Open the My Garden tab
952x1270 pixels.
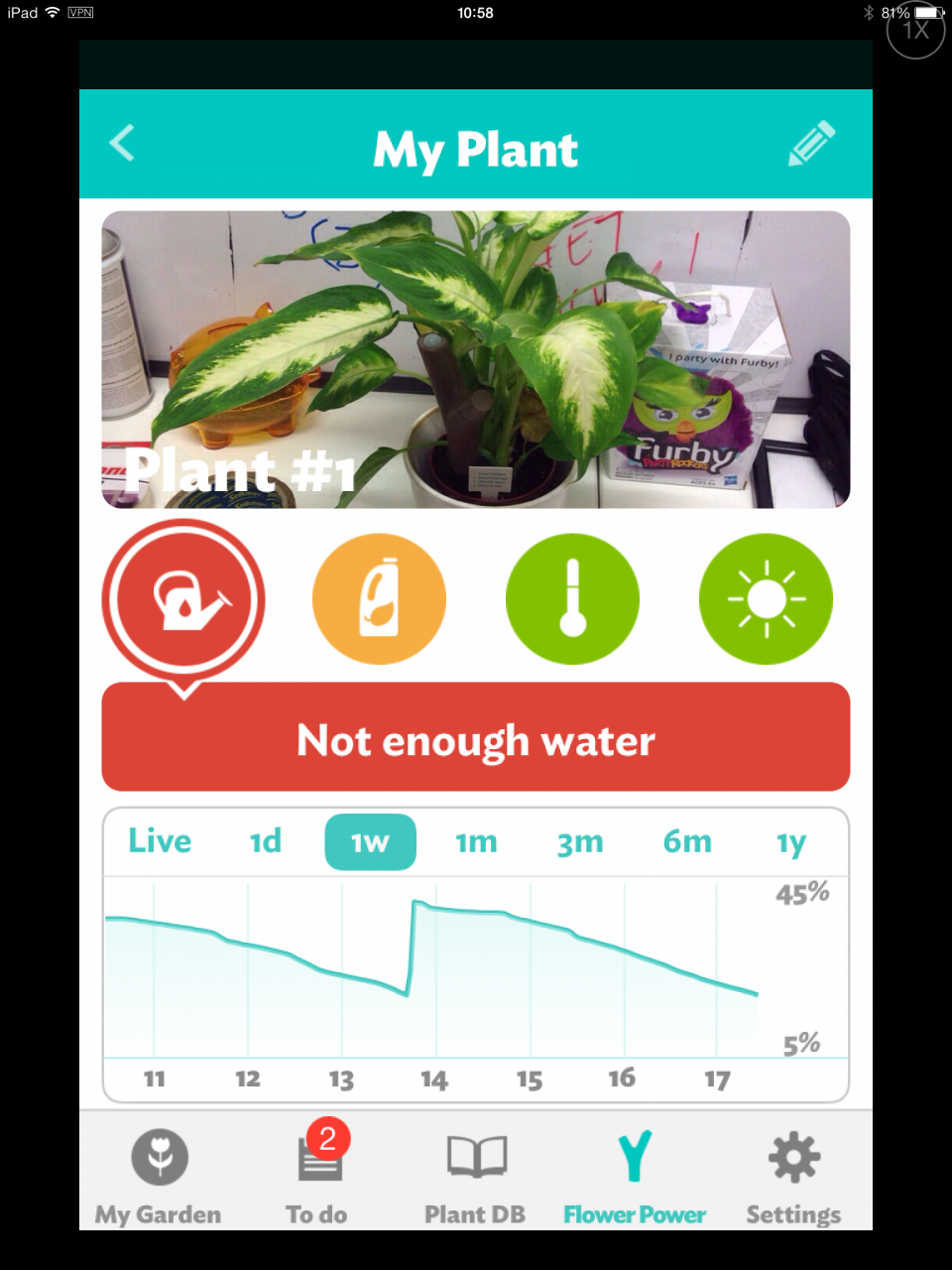click(x=159, y=1177)
